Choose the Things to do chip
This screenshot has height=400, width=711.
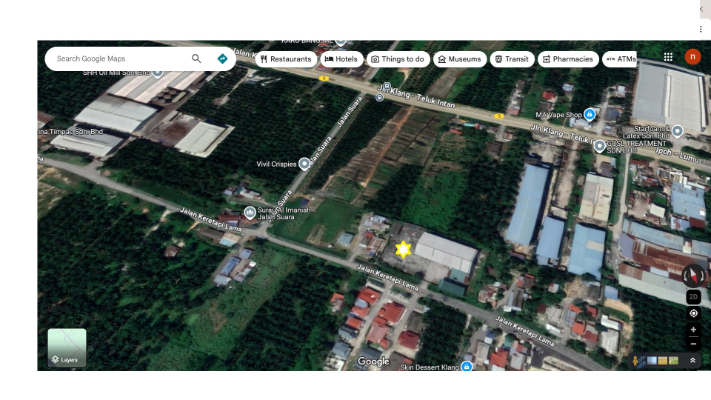tap(398, 59)
